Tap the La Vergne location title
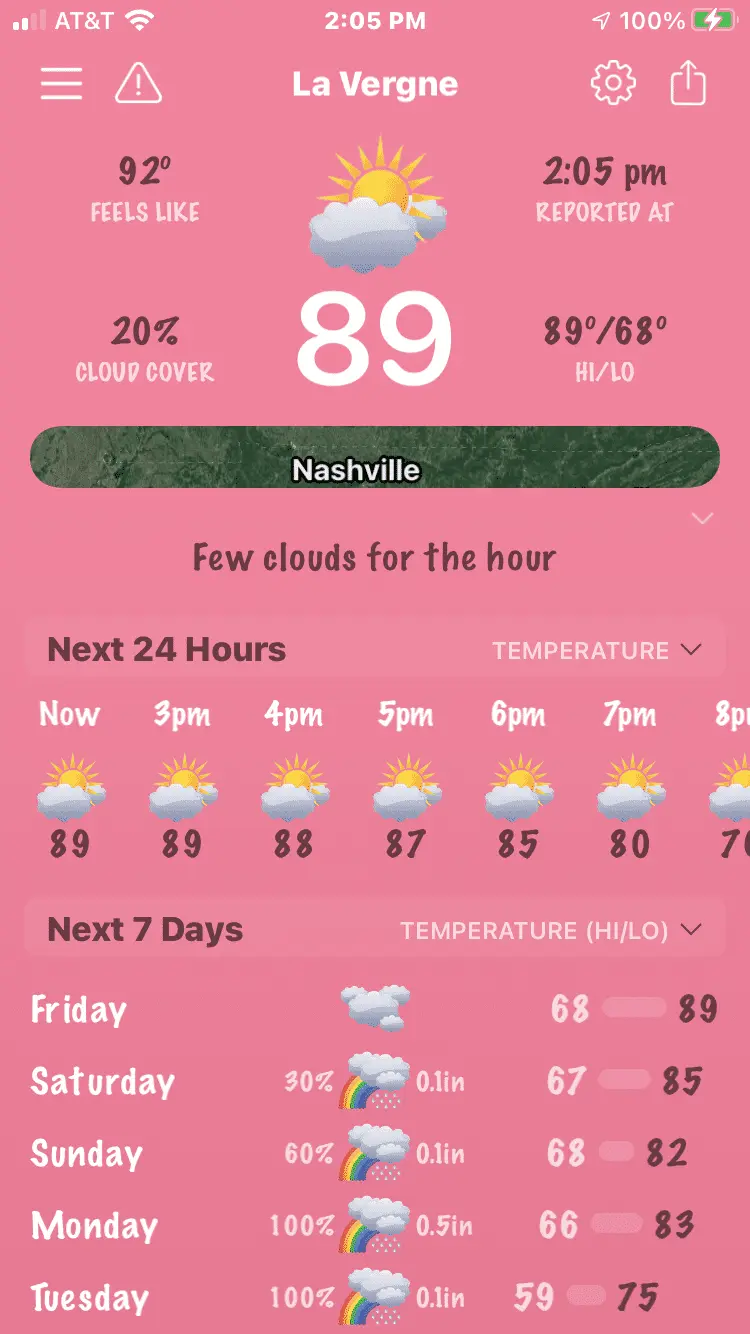The height and width of the screenshot is (1334, 750). [375, 84]
